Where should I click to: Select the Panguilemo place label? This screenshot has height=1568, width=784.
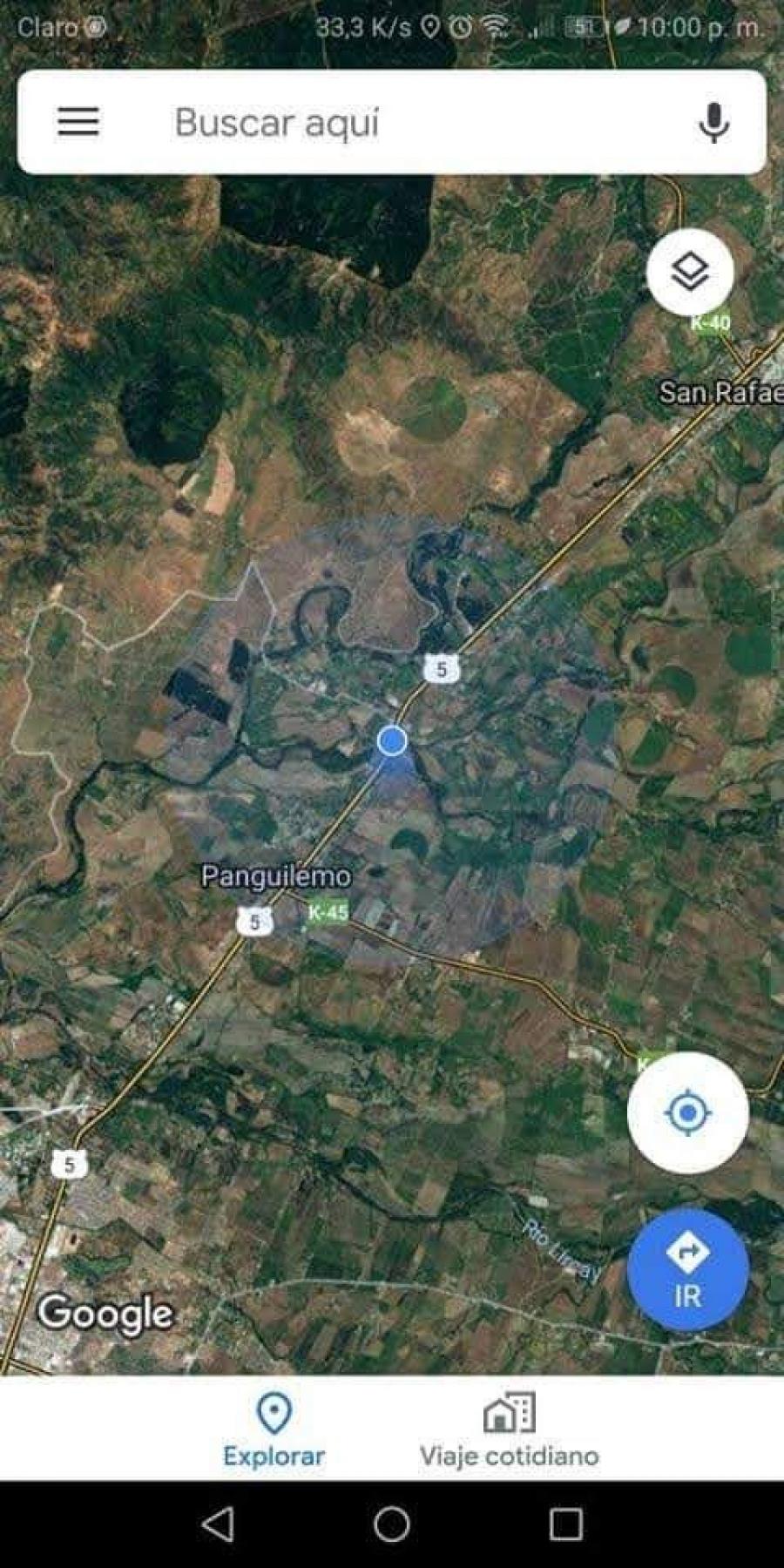276,876
